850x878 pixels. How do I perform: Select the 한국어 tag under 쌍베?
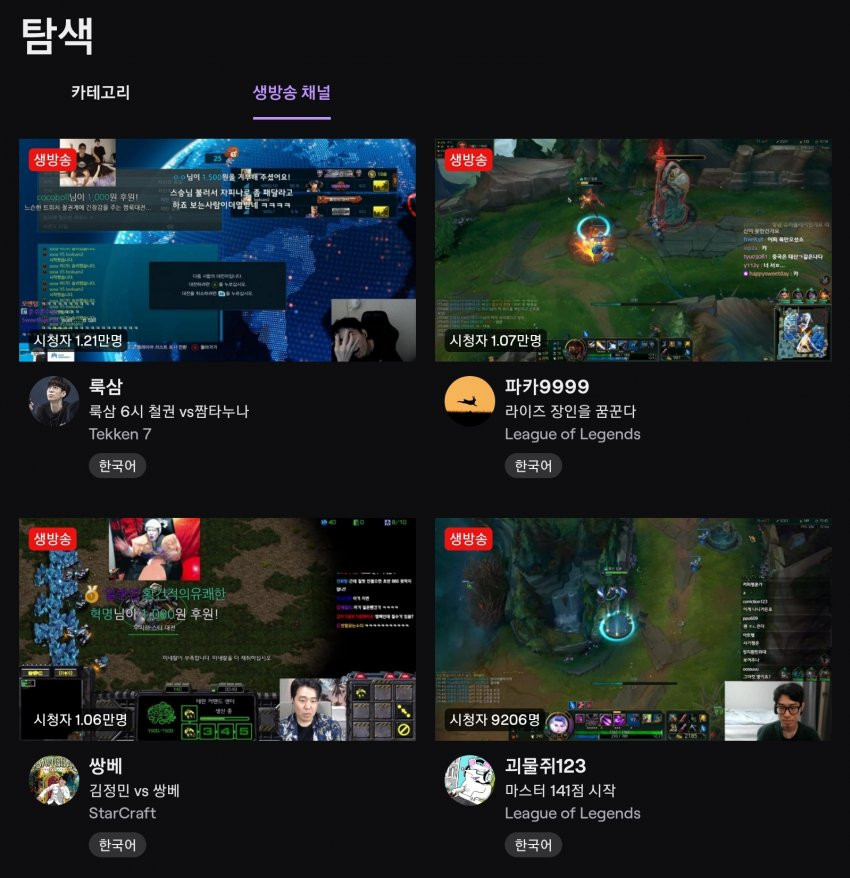pyautogui.click(x=117, y=845)
